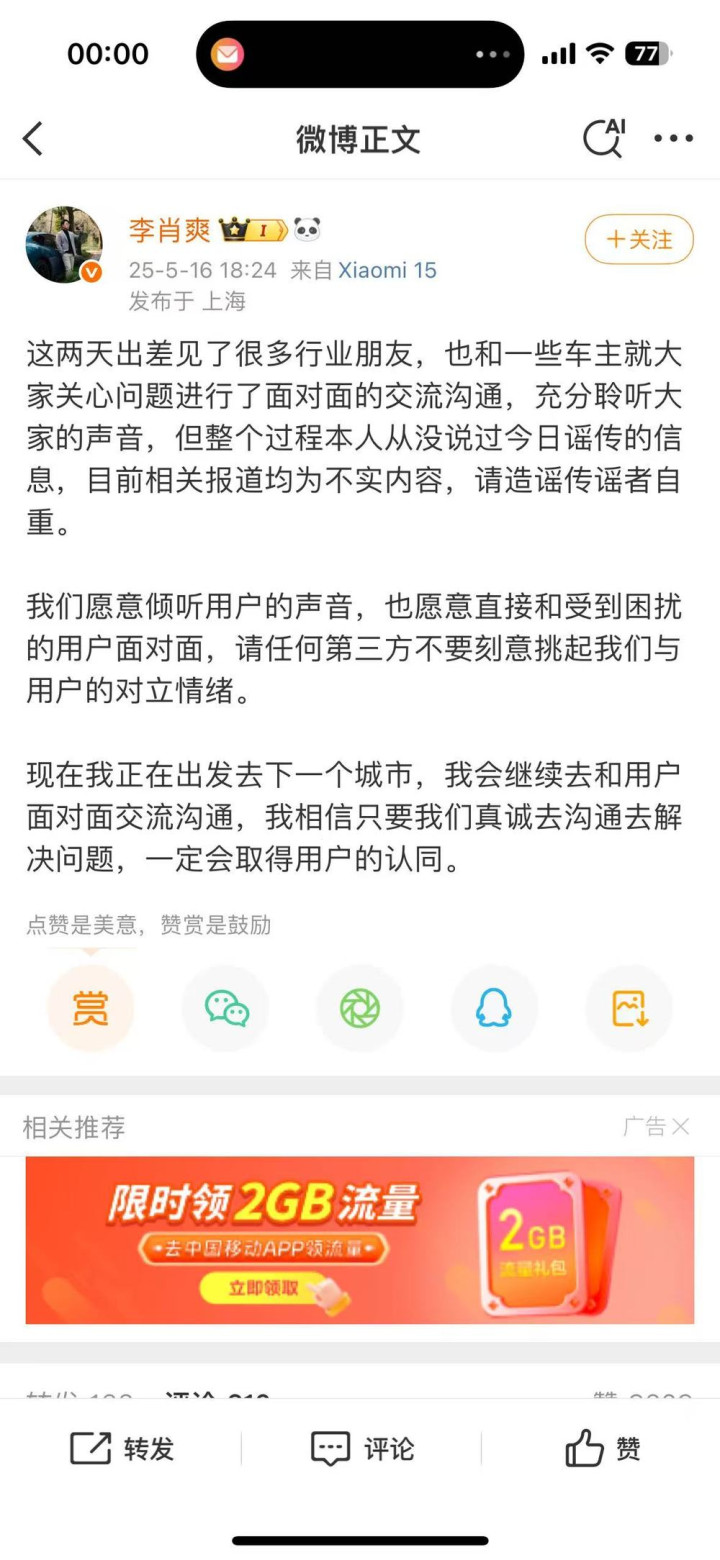Share the post to WeChat Moments

pos(360,1008)
